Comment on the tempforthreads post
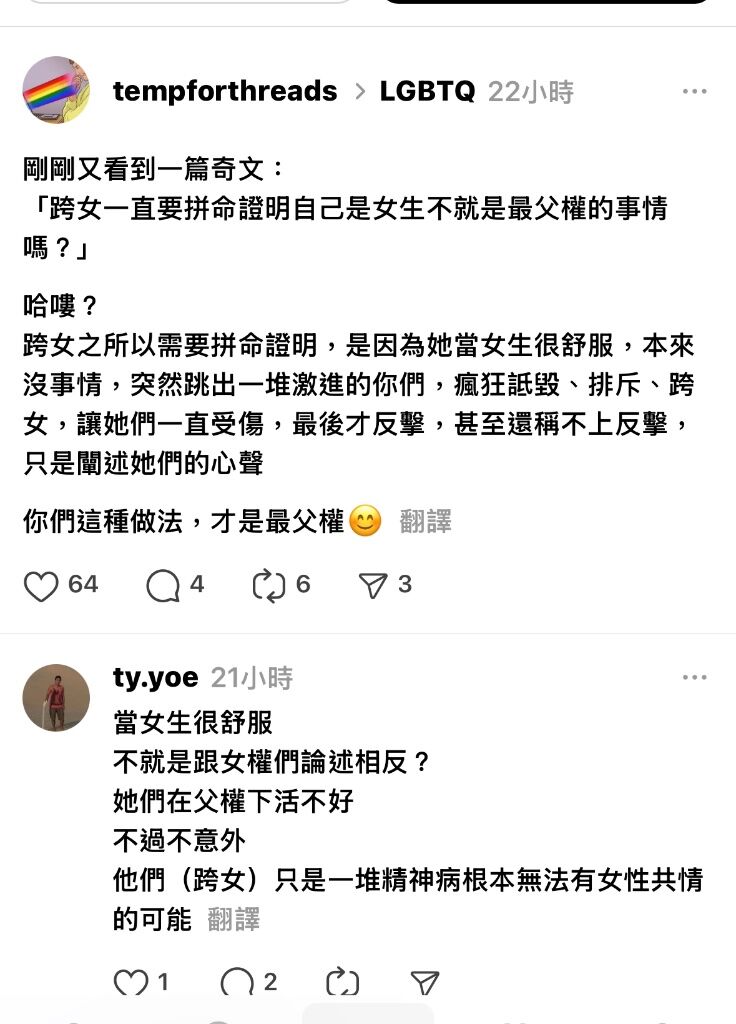 [163, 586]
